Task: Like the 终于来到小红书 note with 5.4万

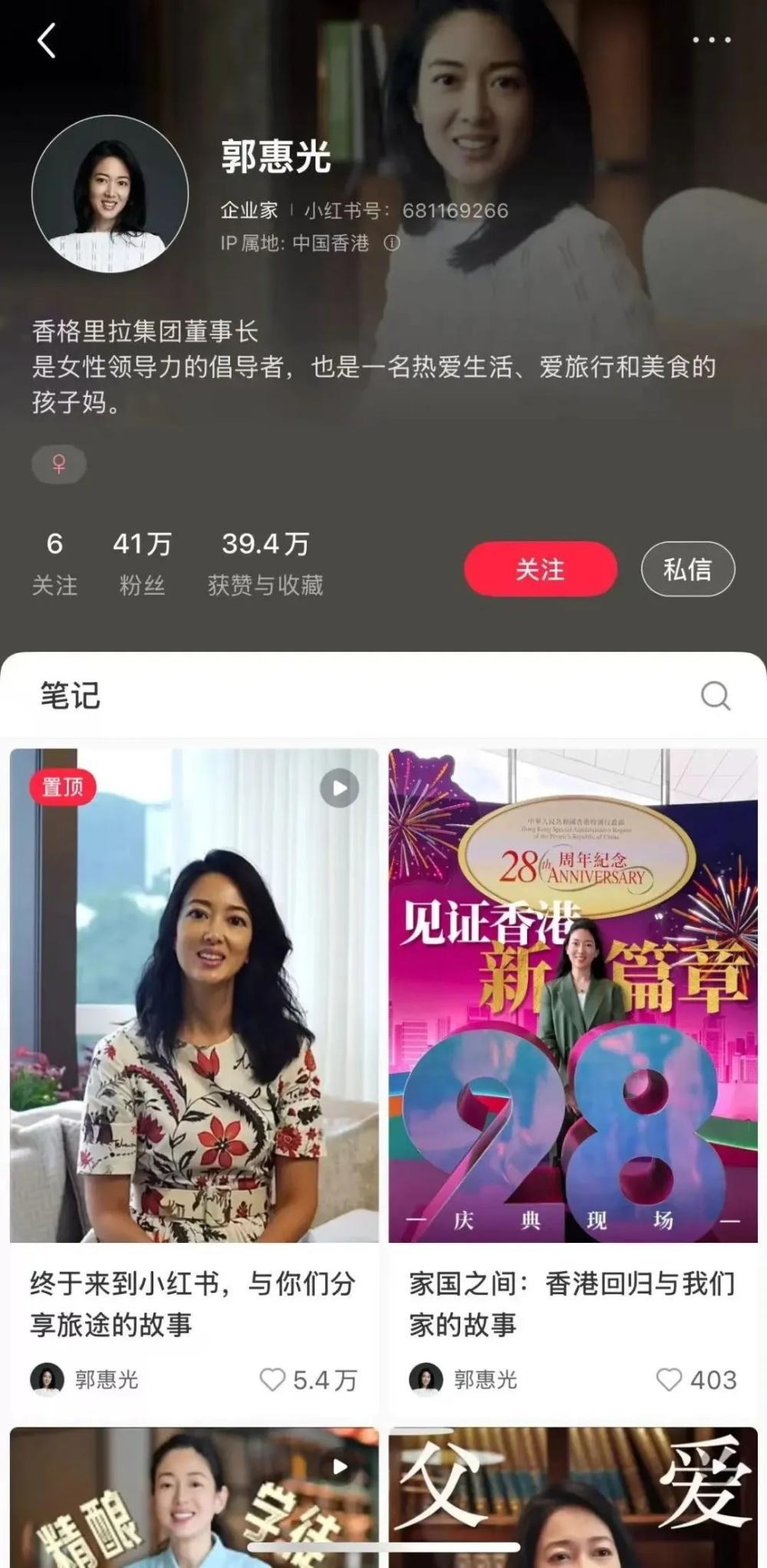Action: point(272,1379)
